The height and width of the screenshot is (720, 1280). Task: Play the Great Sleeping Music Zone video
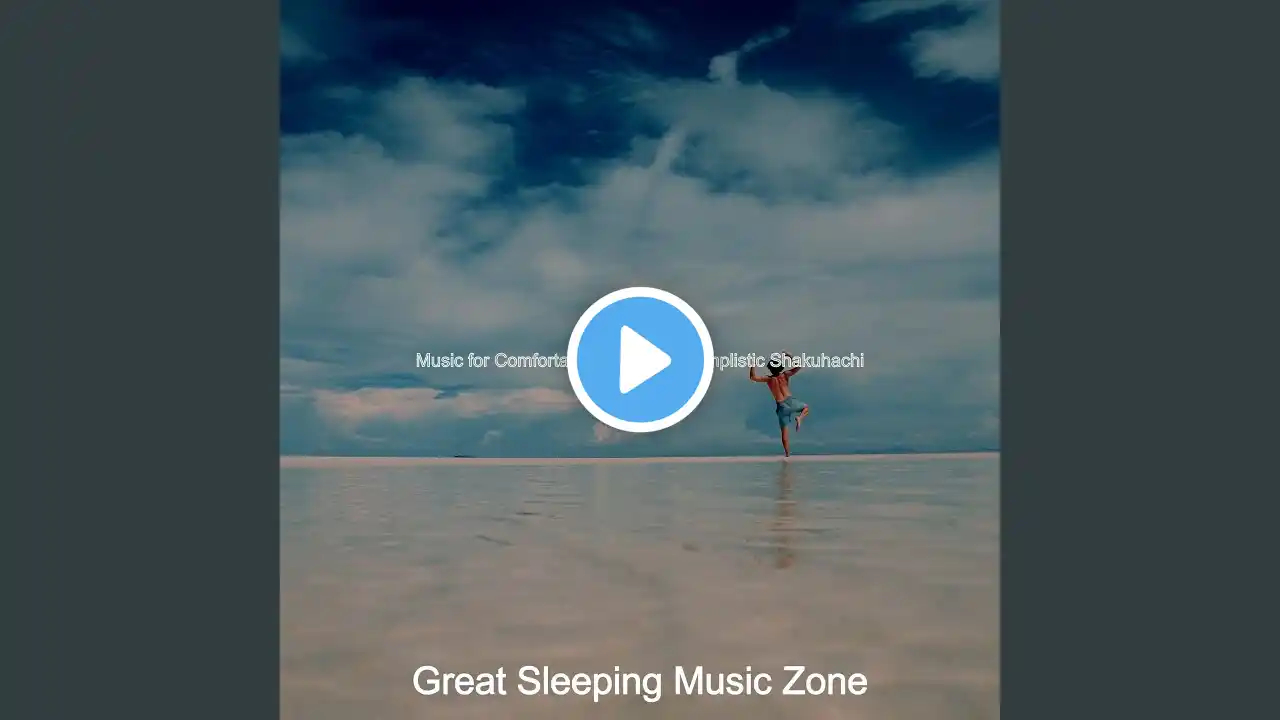(x=640, y=360)
